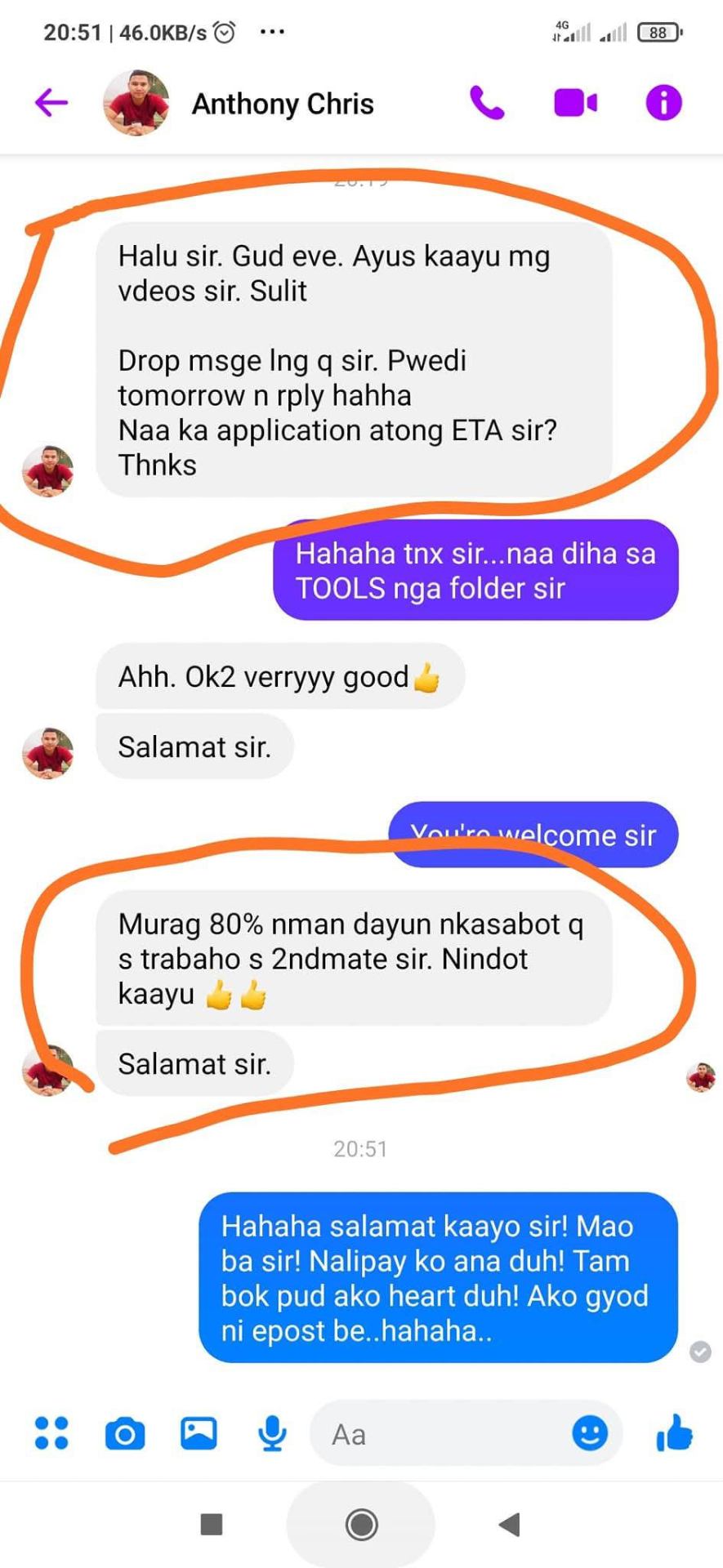The image size is (723, 1568).
Task: Record a voice message with the microphone
Action: pyautogui.click(x=272, y=1433)
